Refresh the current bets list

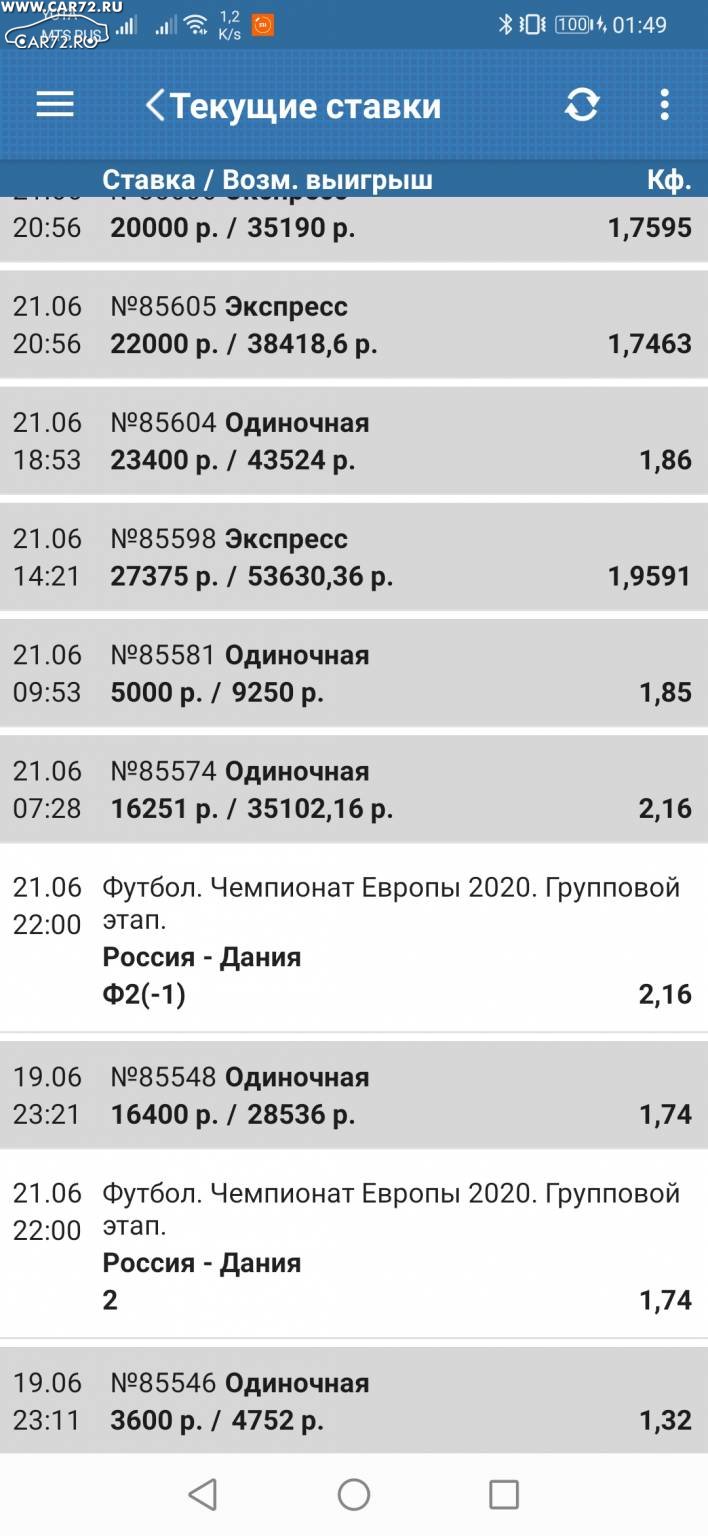[x=582, y=105]
